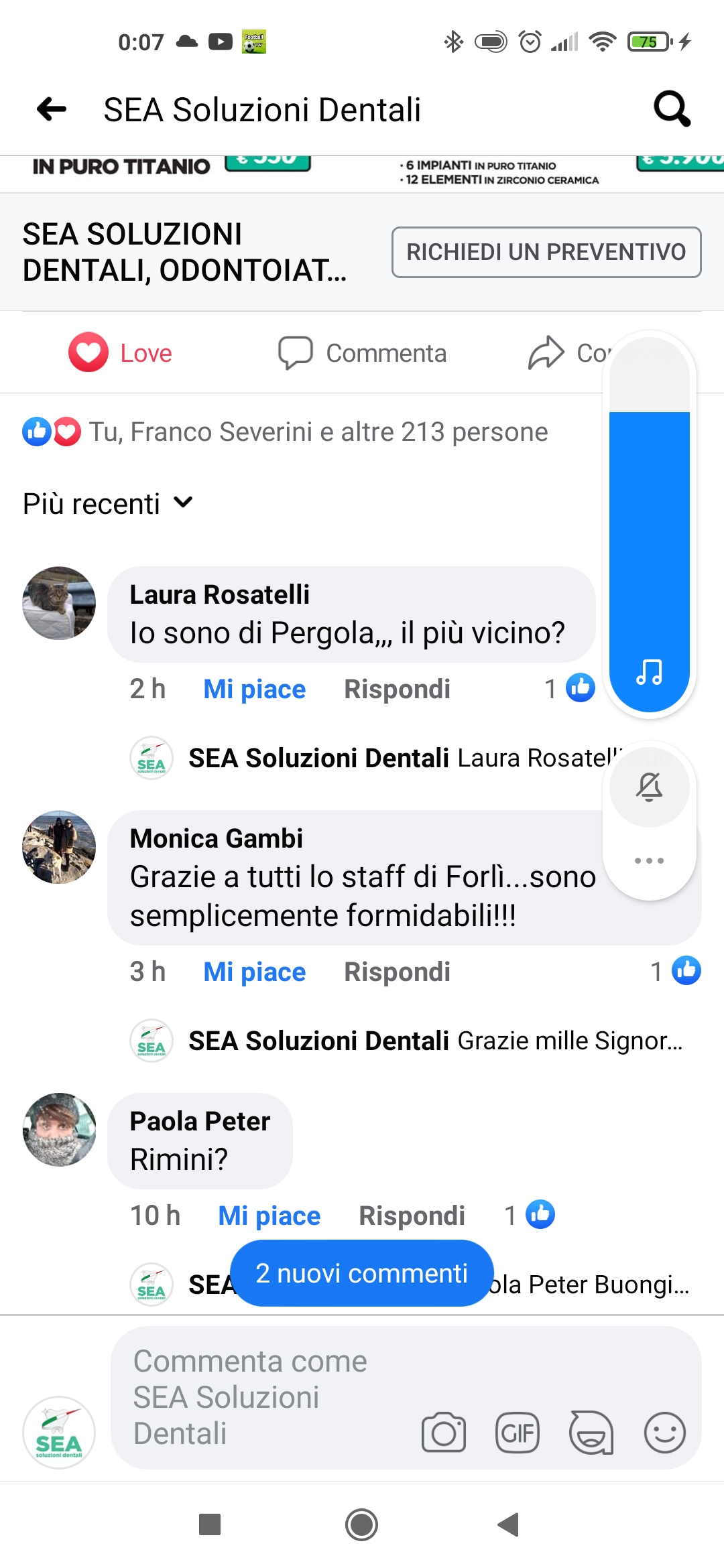Open the emoji smiley picker
The height and width of the screenshot is (1568, 724).
pyautogui.click(x=664, y=1433)
